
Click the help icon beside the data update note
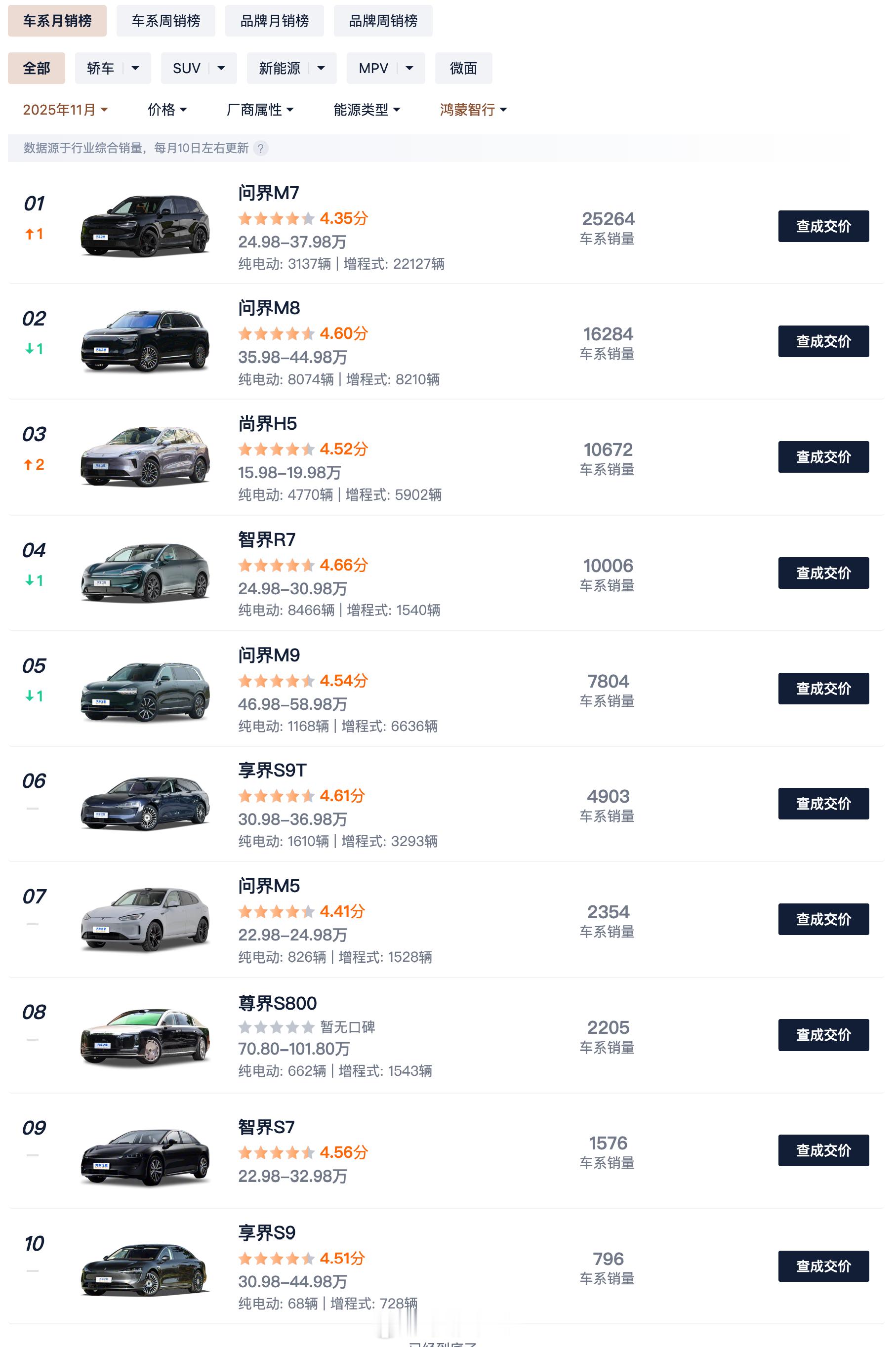pyautogui.click(x=260, y=149)
